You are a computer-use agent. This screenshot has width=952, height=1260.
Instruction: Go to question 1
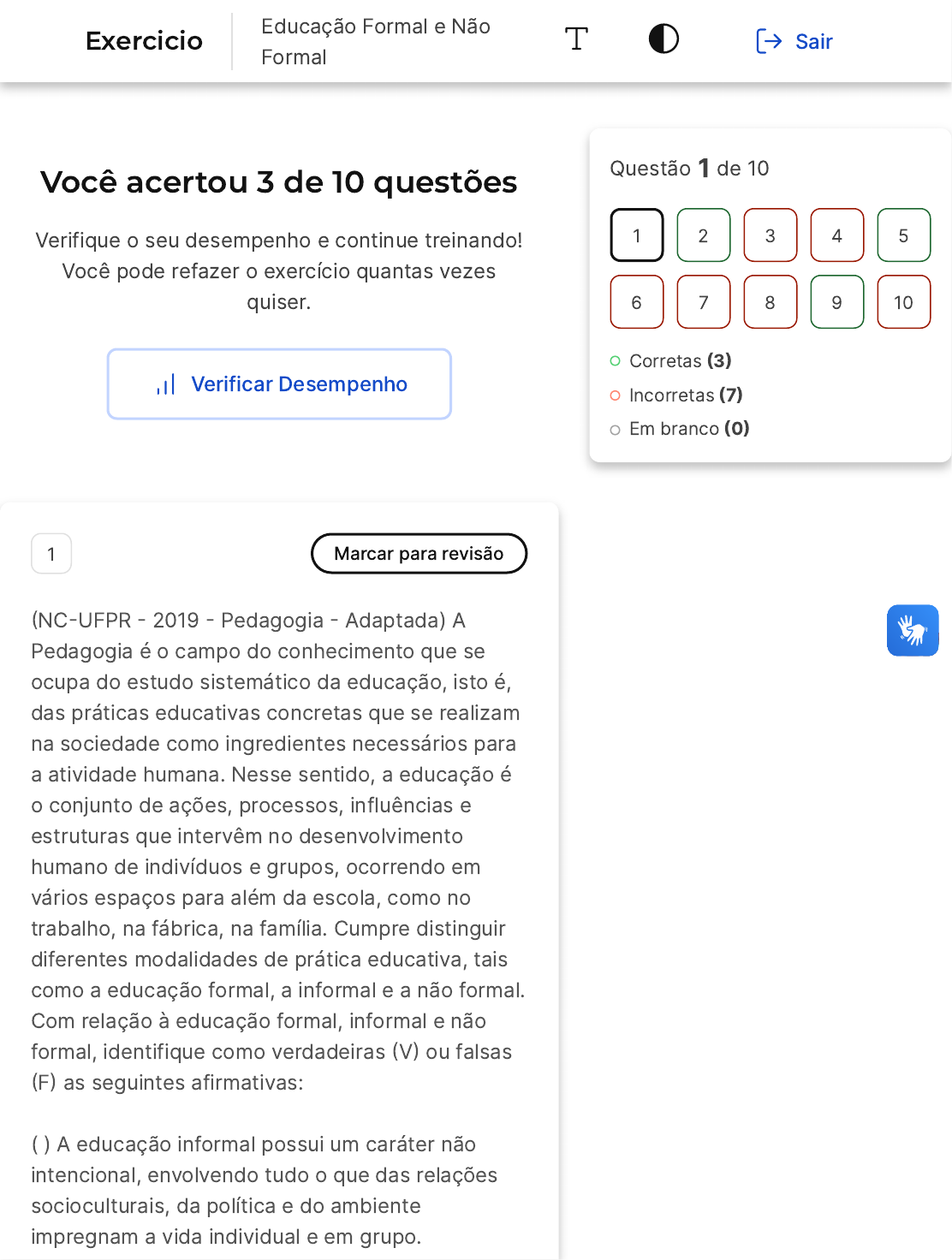point(637,235)
